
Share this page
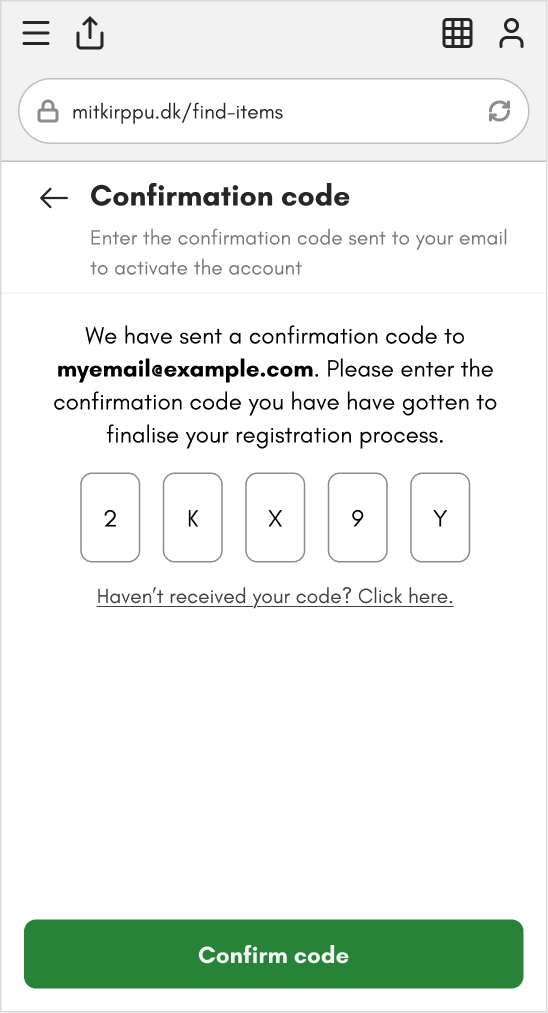pos(90,33)
